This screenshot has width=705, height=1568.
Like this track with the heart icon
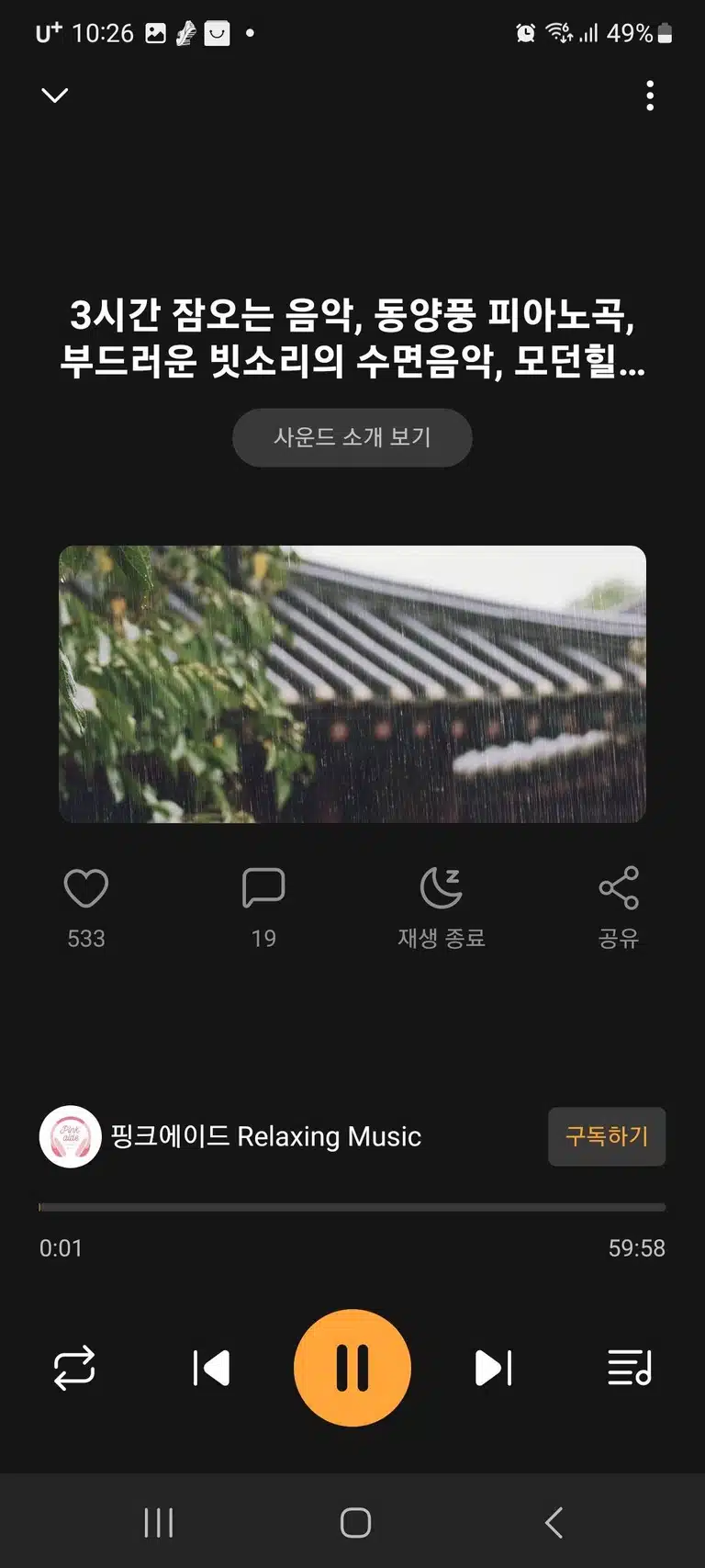tap(86, 888)
